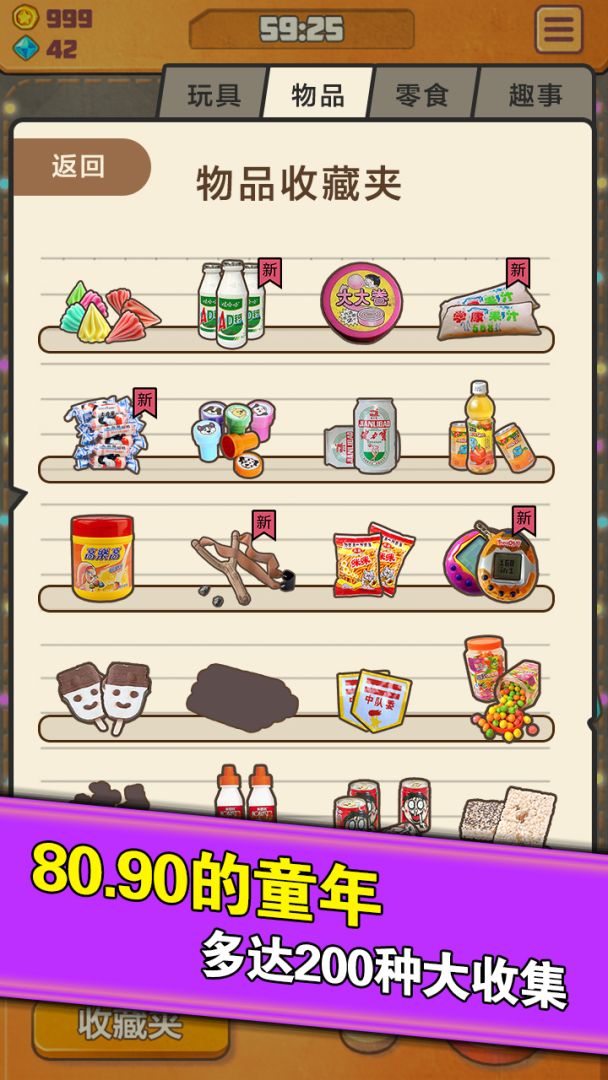Select the 物品 tab
This screenshot has width=608, height=1080.
click(318, 95)
